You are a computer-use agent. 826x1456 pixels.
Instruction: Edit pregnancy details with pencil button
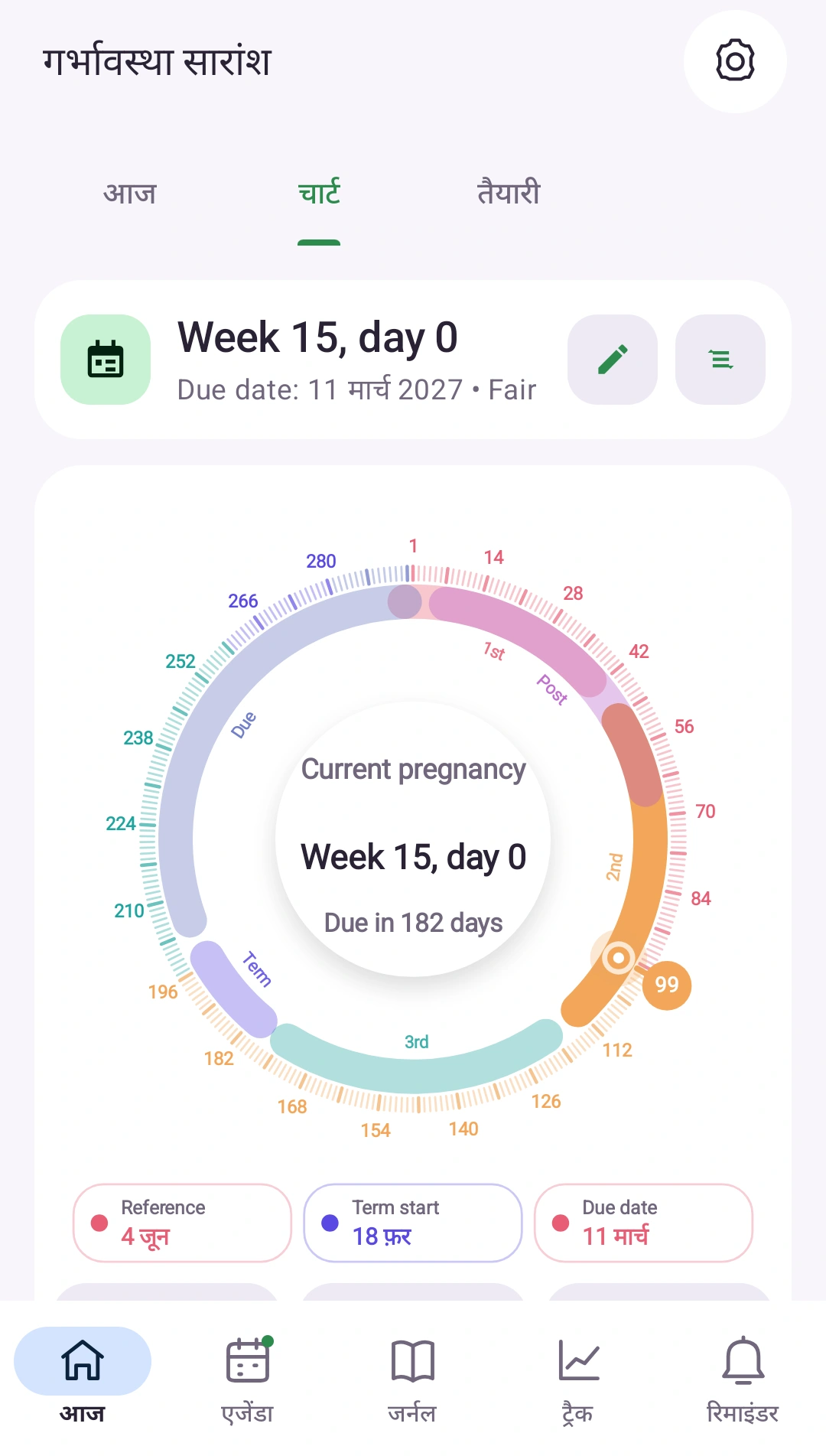[613, 360]
